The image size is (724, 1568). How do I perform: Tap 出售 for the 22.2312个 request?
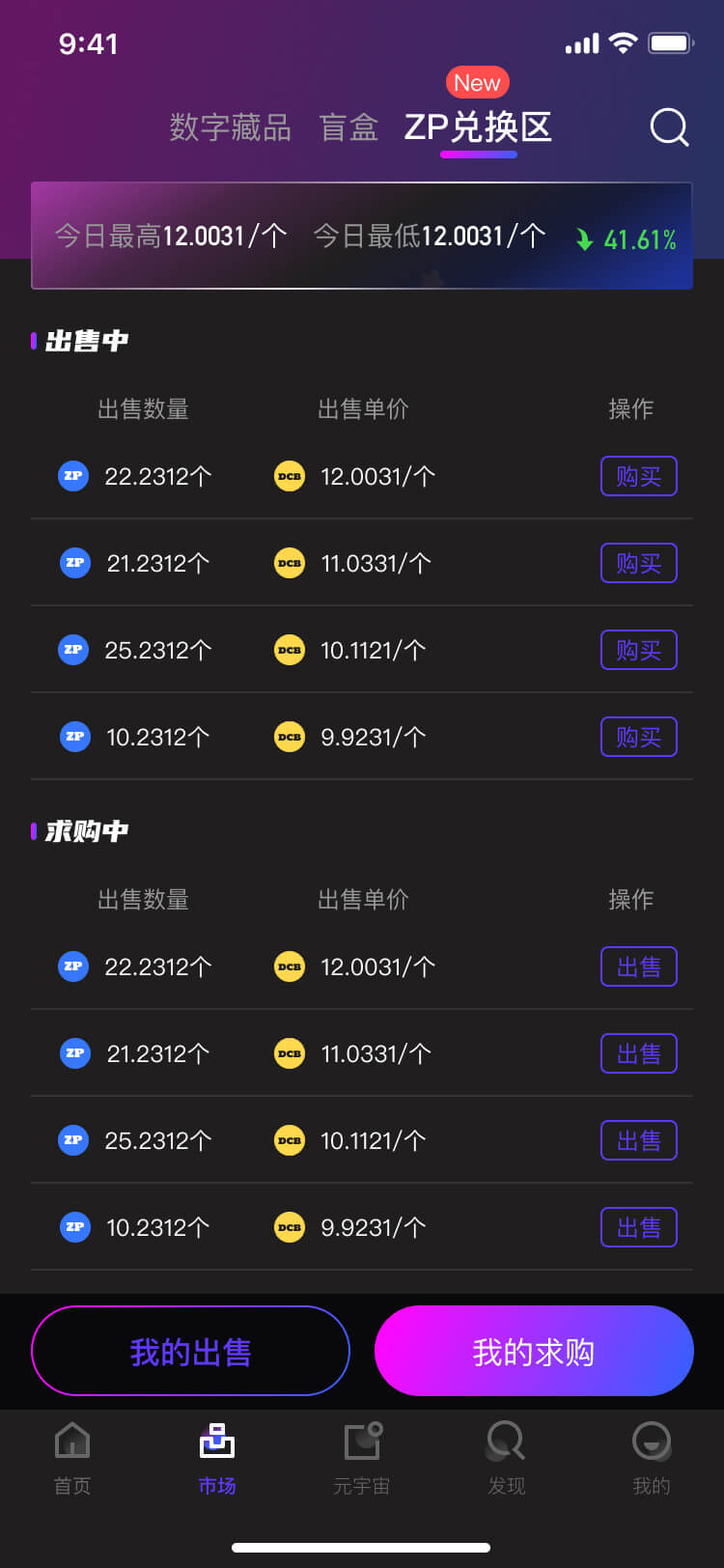(x=638, y=966)
